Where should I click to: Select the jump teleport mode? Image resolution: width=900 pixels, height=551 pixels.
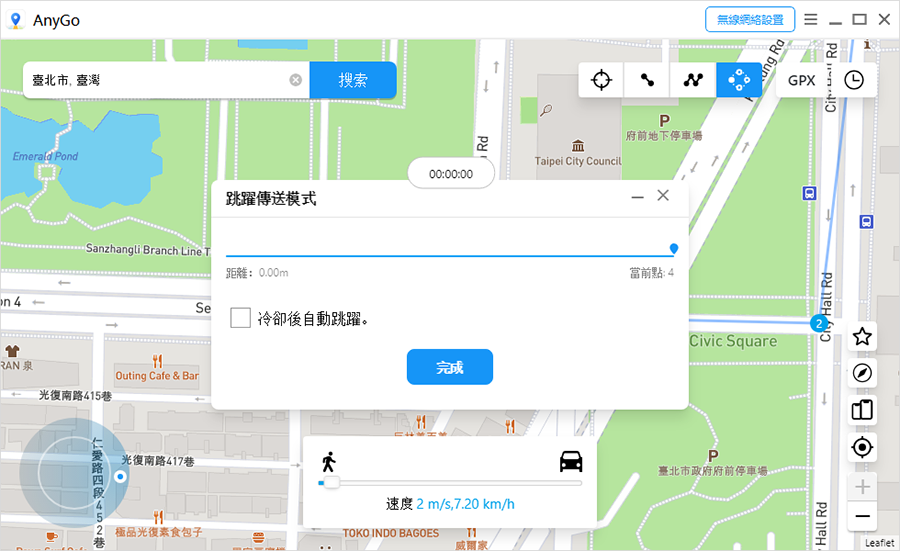739,80
